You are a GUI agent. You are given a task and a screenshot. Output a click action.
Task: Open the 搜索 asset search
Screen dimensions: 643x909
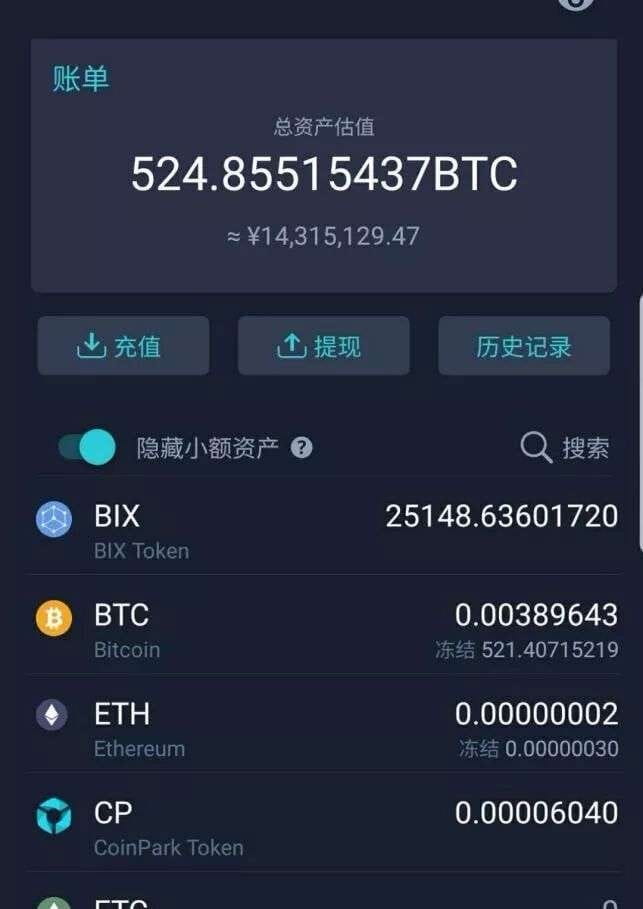565,448
